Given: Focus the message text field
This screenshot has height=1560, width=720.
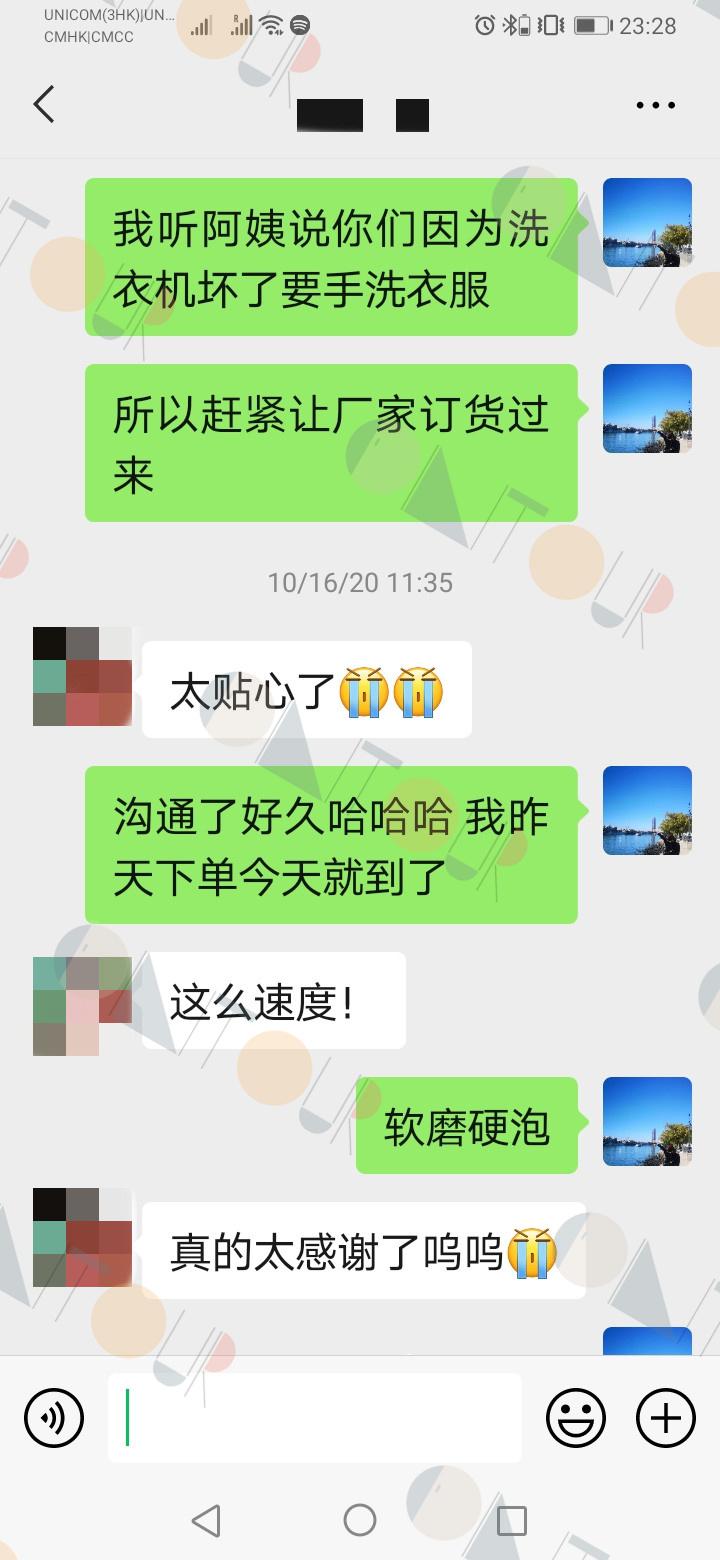Looking at the screenshot, I should (315, 1418).
